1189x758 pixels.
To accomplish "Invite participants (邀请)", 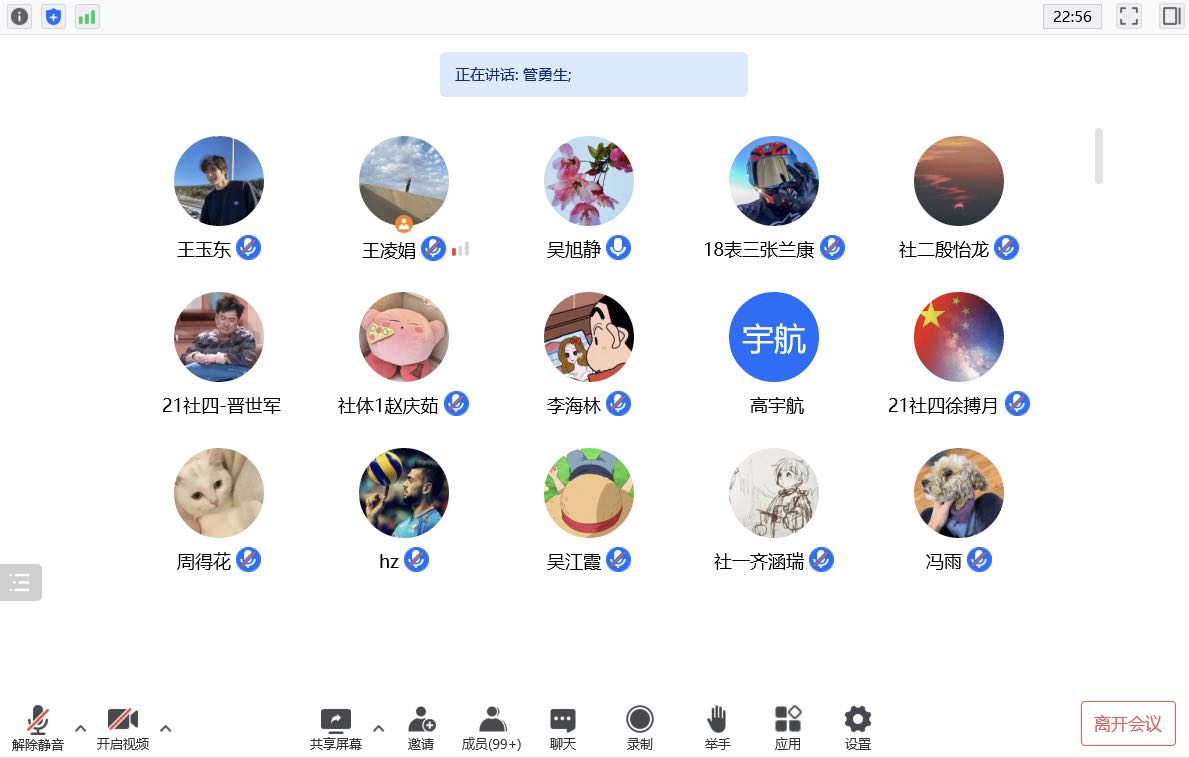I will click(421, 728).
